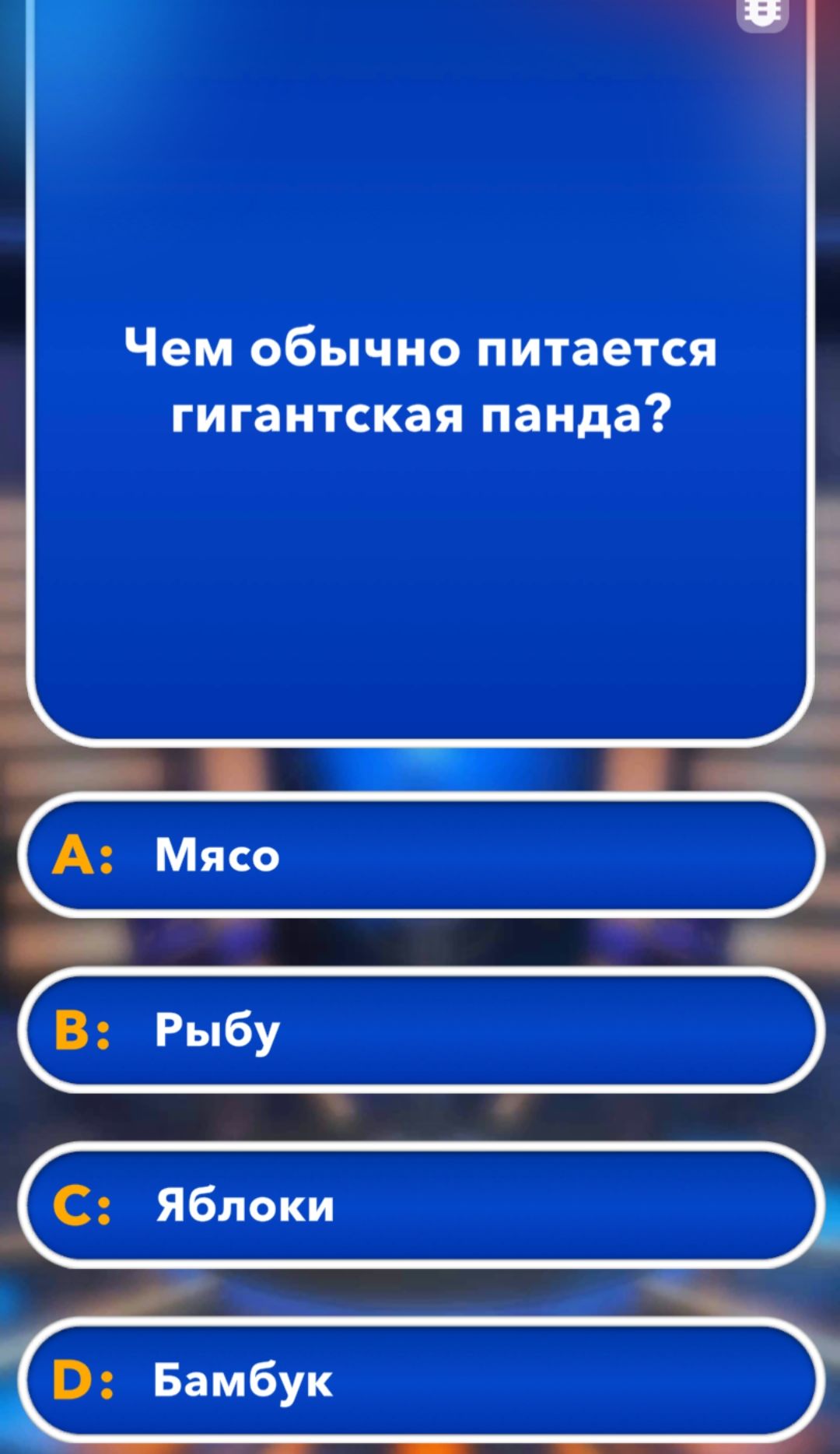
Task: Pick answer C: Яблоки
Action: point(420,1205)
